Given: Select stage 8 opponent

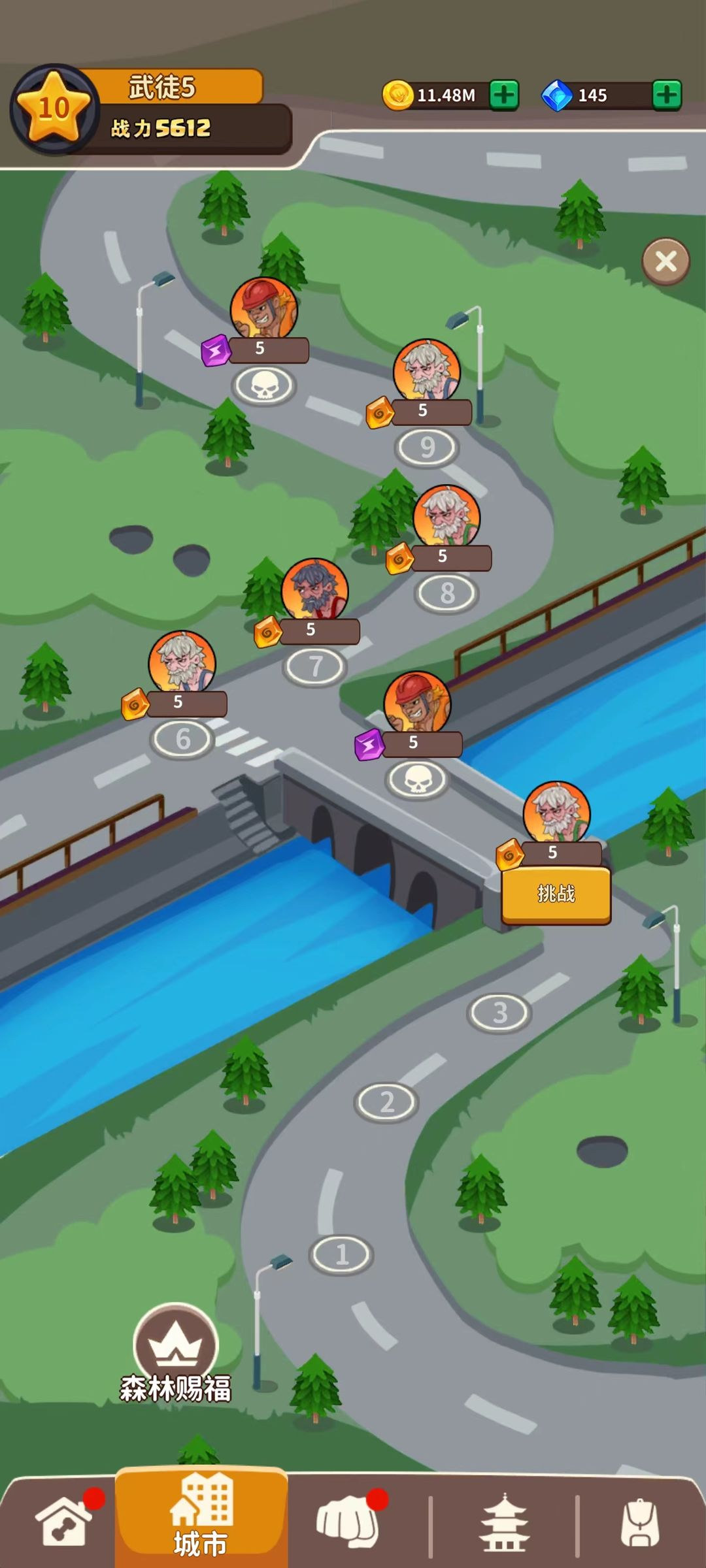Looking at the screenshot, I should (x=446, y=518).
